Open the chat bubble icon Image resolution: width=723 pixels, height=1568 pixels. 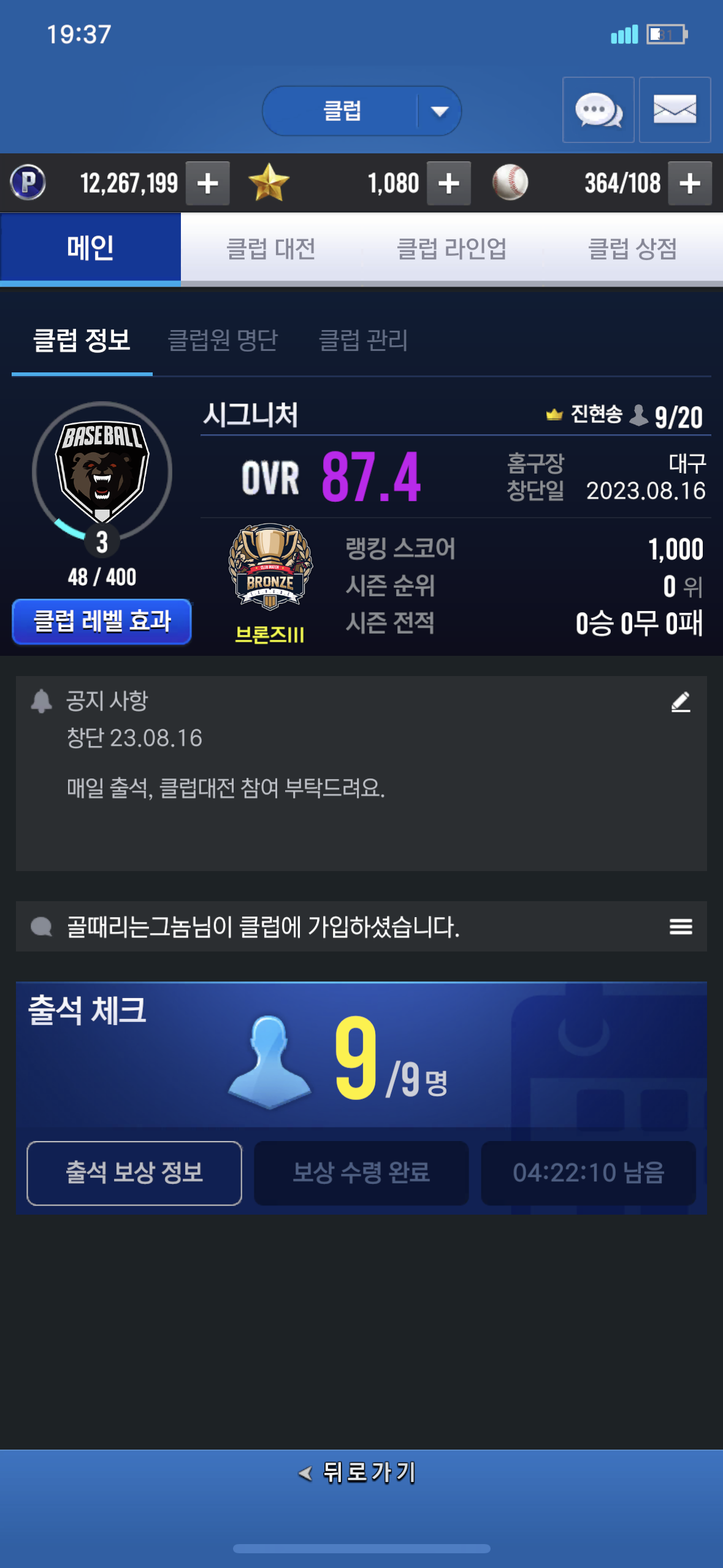click(598, 110)
